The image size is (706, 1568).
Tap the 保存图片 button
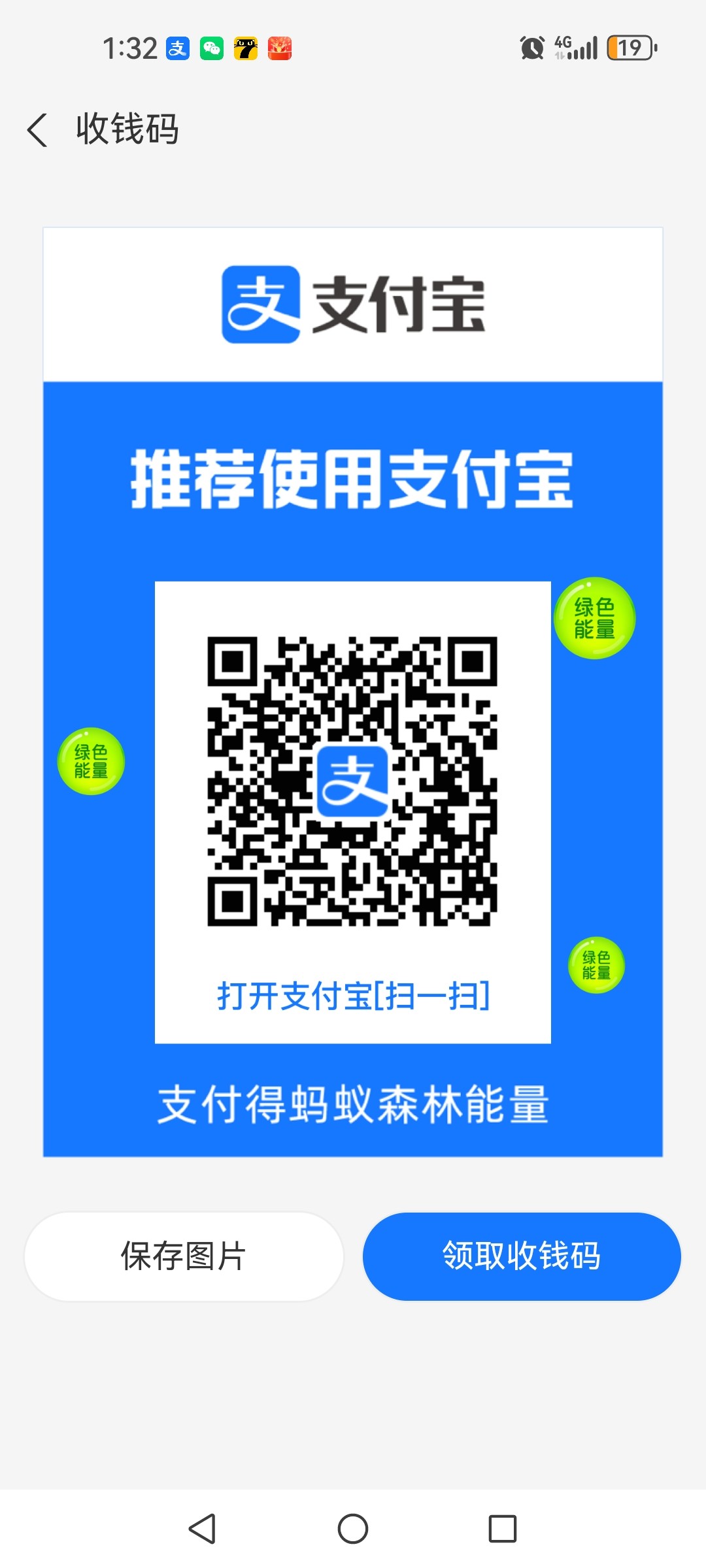click(x=184, y=1256)
